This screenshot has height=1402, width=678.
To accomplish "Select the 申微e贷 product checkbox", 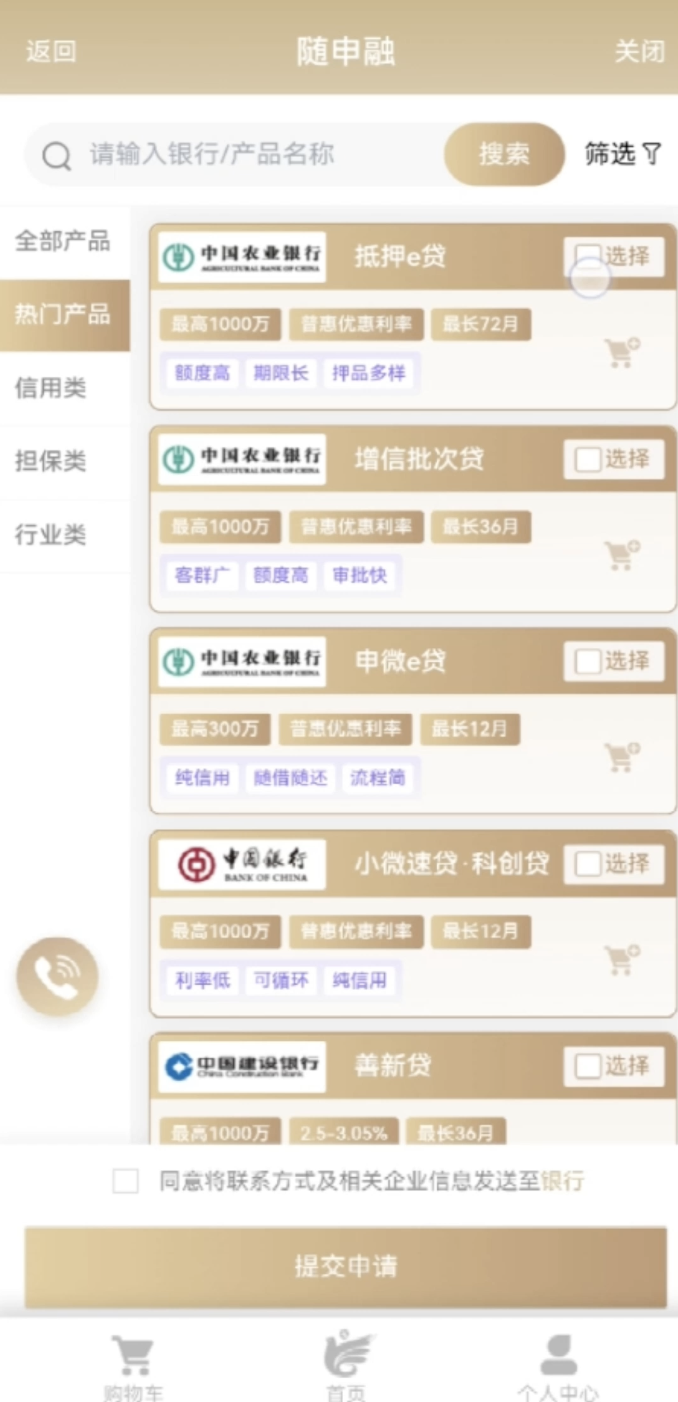I will coord(589,661).
